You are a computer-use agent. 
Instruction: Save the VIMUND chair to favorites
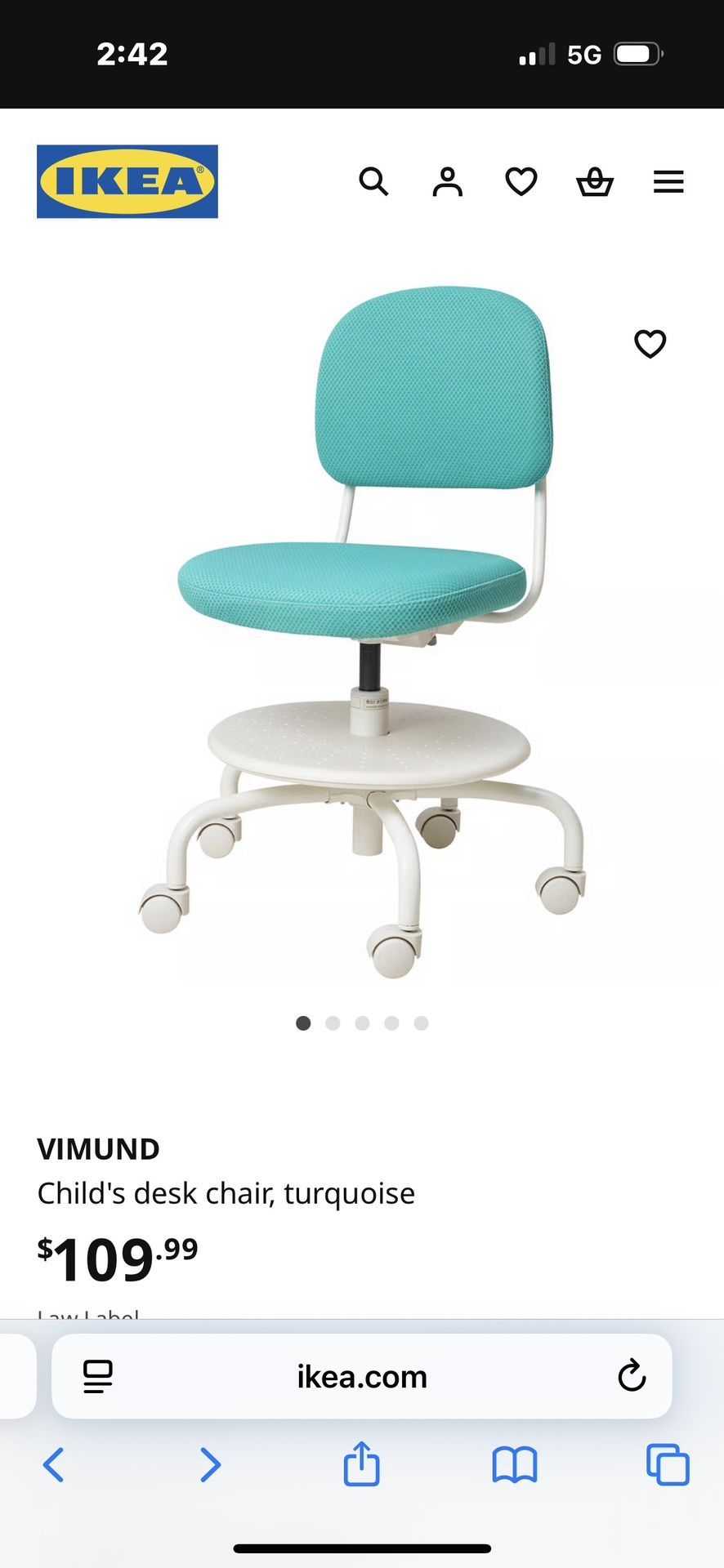tap(650, 344)
